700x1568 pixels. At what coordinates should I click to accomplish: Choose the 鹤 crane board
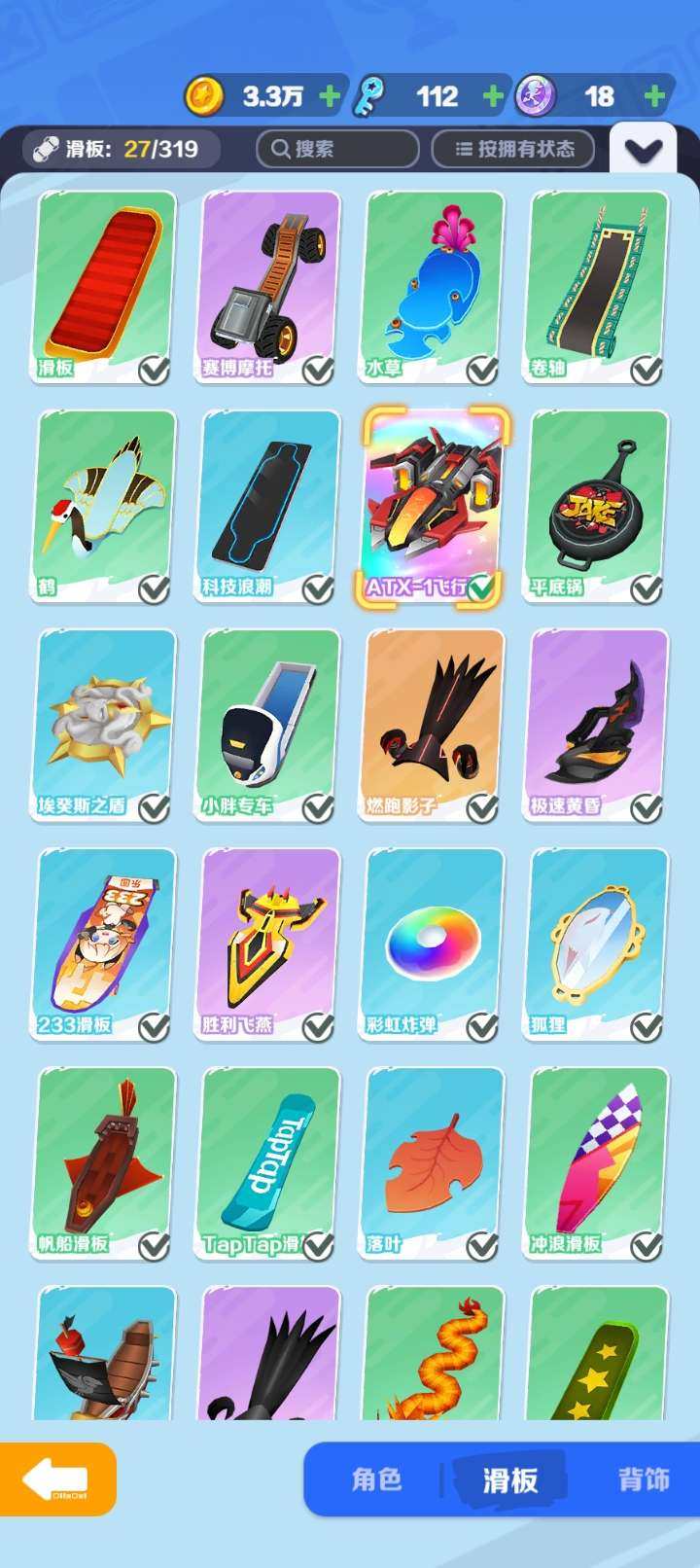[x=107, y=505]
